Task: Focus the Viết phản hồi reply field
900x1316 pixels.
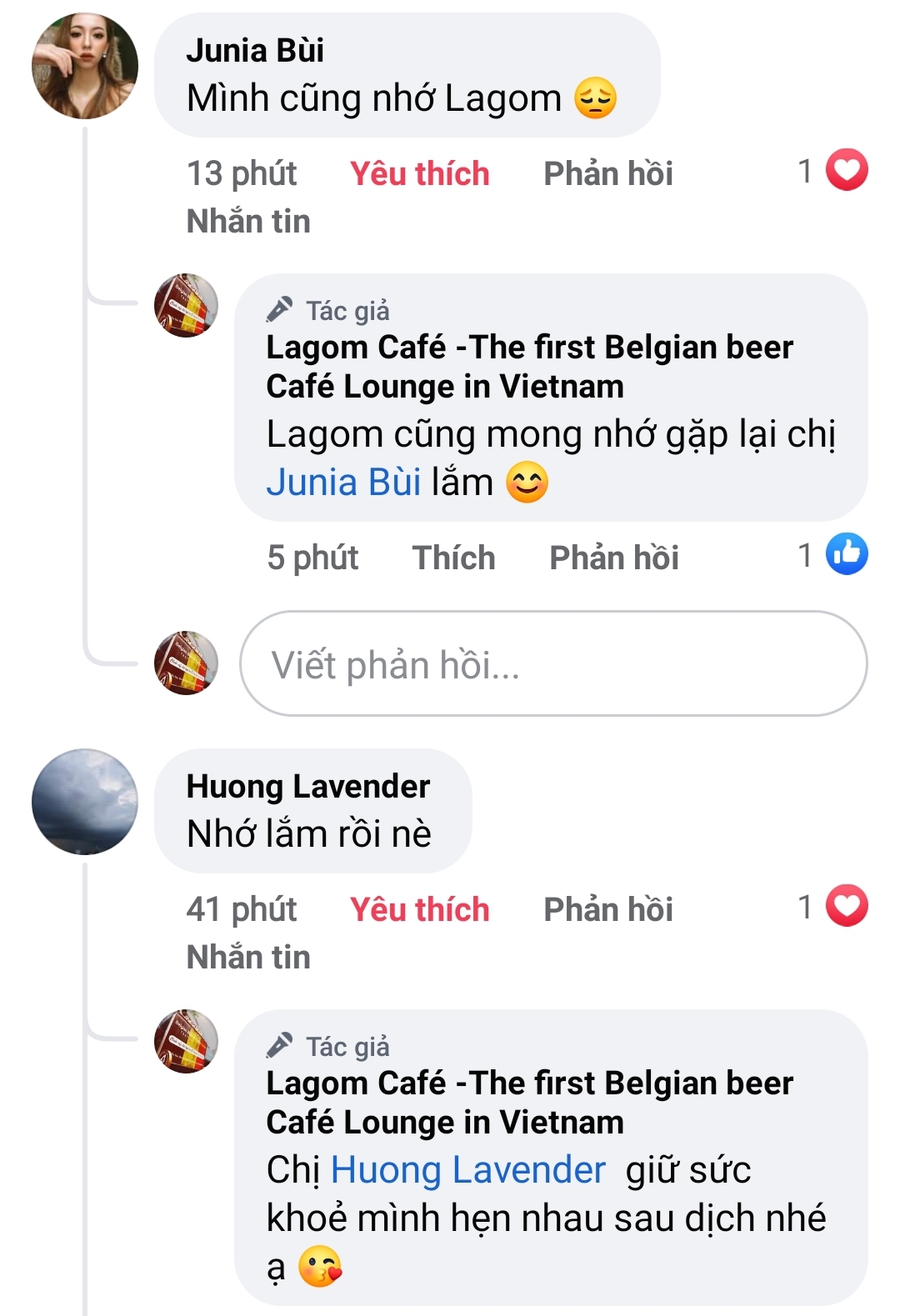Action: tap(553, 663)
